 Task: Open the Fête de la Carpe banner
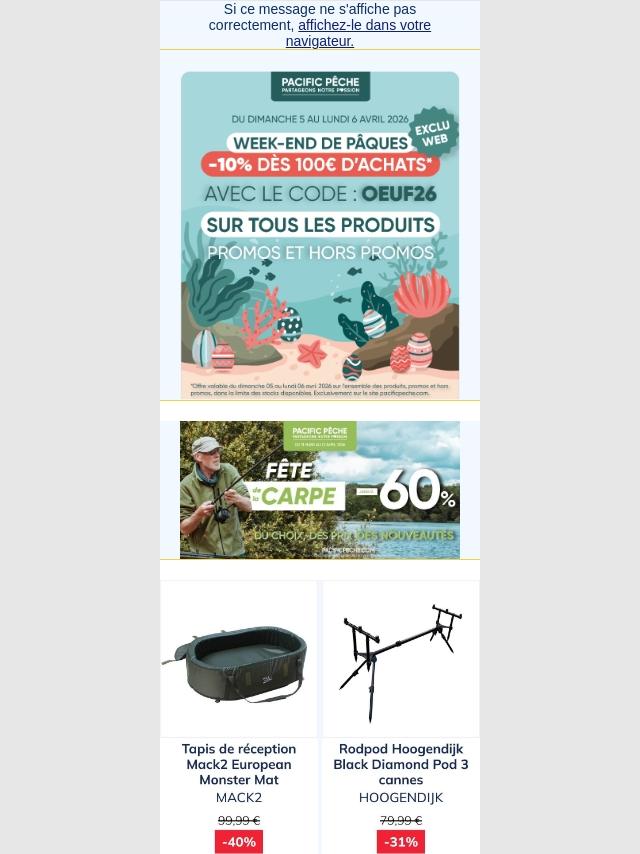(x=320, y=489)
